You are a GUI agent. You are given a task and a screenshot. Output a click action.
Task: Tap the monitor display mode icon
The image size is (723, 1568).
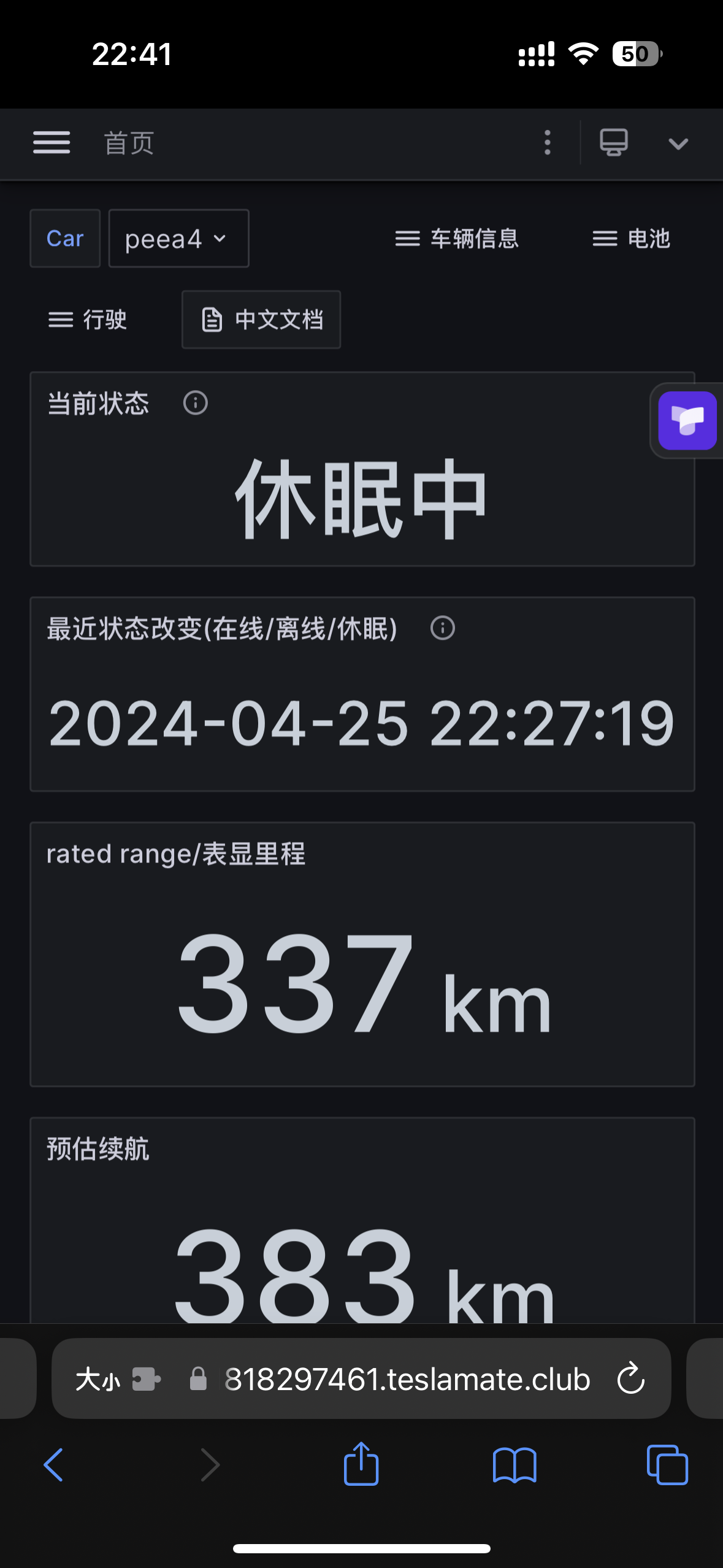(614, 143)
